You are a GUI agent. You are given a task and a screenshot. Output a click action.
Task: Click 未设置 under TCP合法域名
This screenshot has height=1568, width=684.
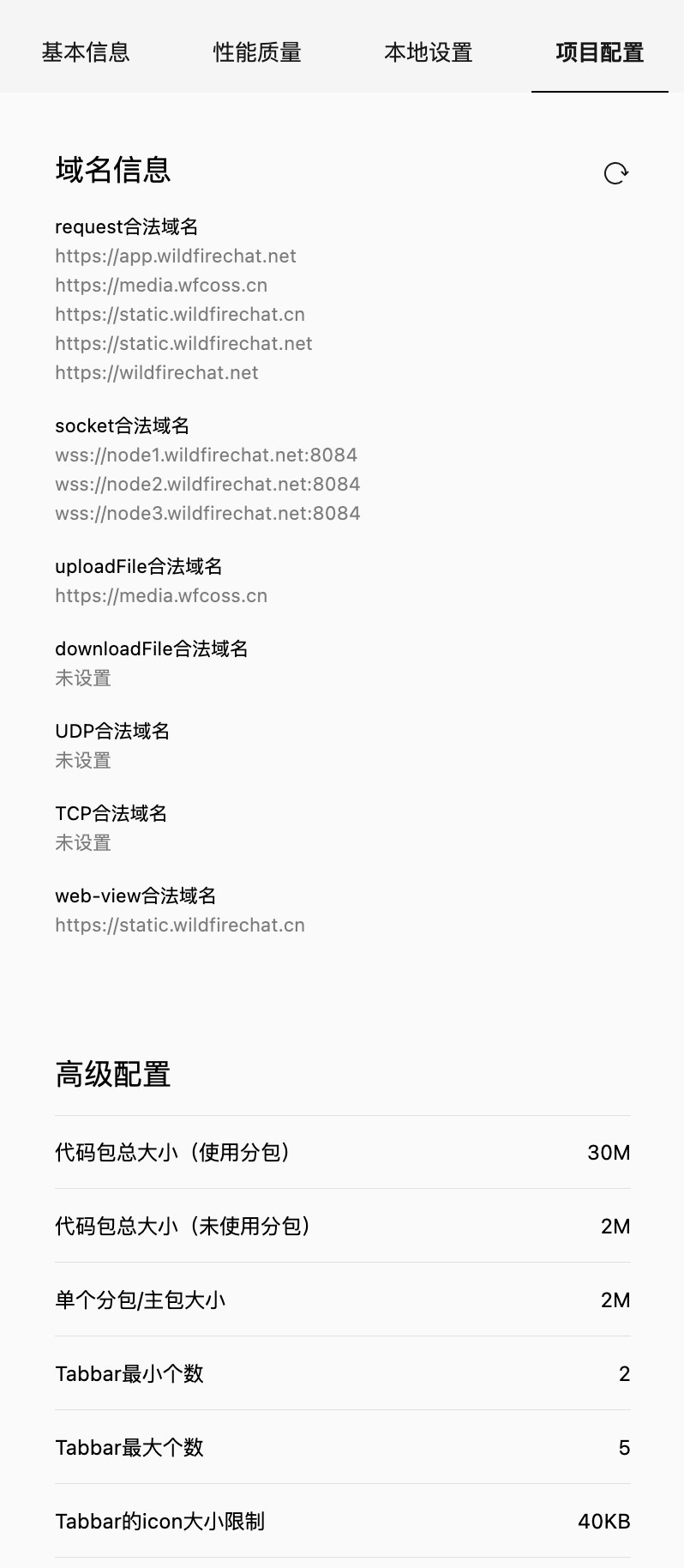tap(82, 842)
